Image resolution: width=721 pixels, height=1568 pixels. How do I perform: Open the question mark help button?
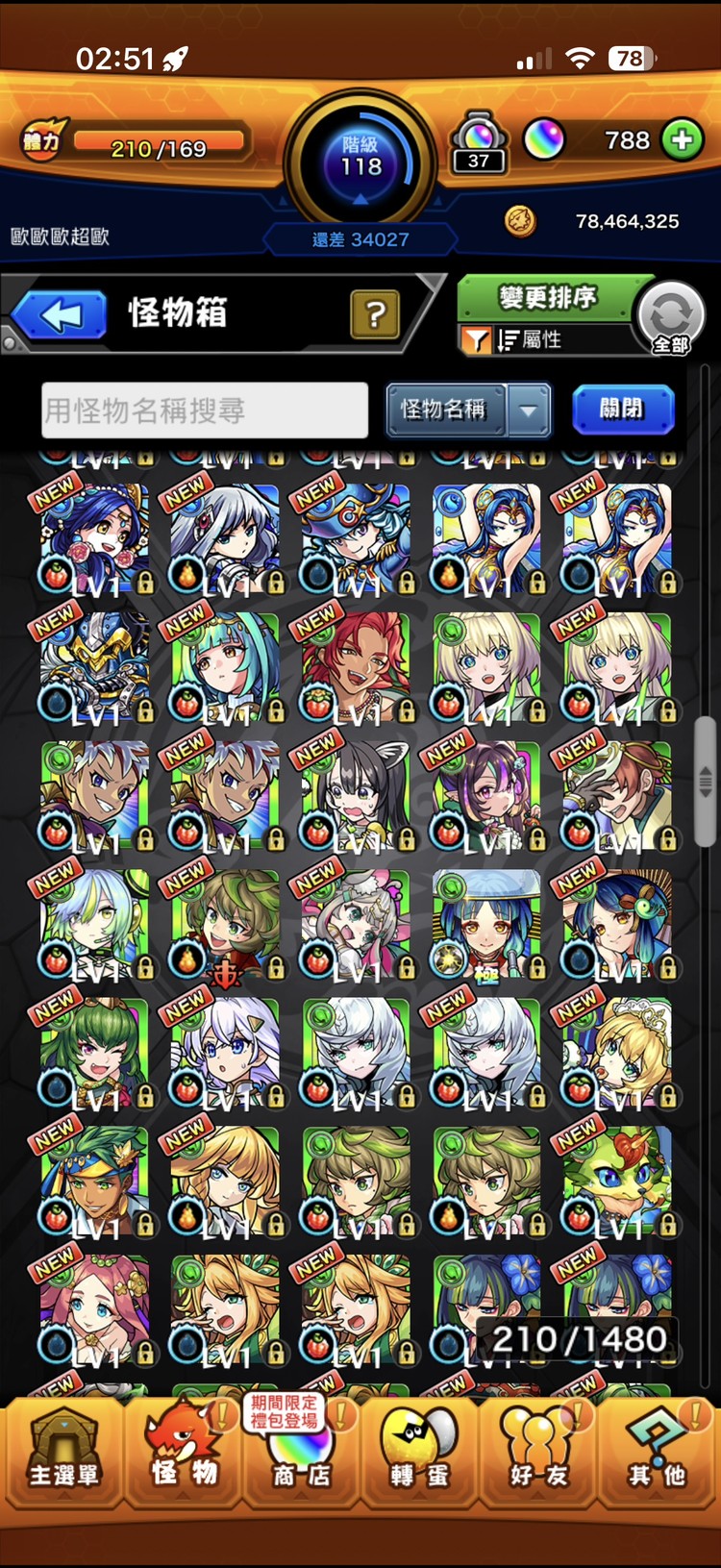click(x=375, y=313)
